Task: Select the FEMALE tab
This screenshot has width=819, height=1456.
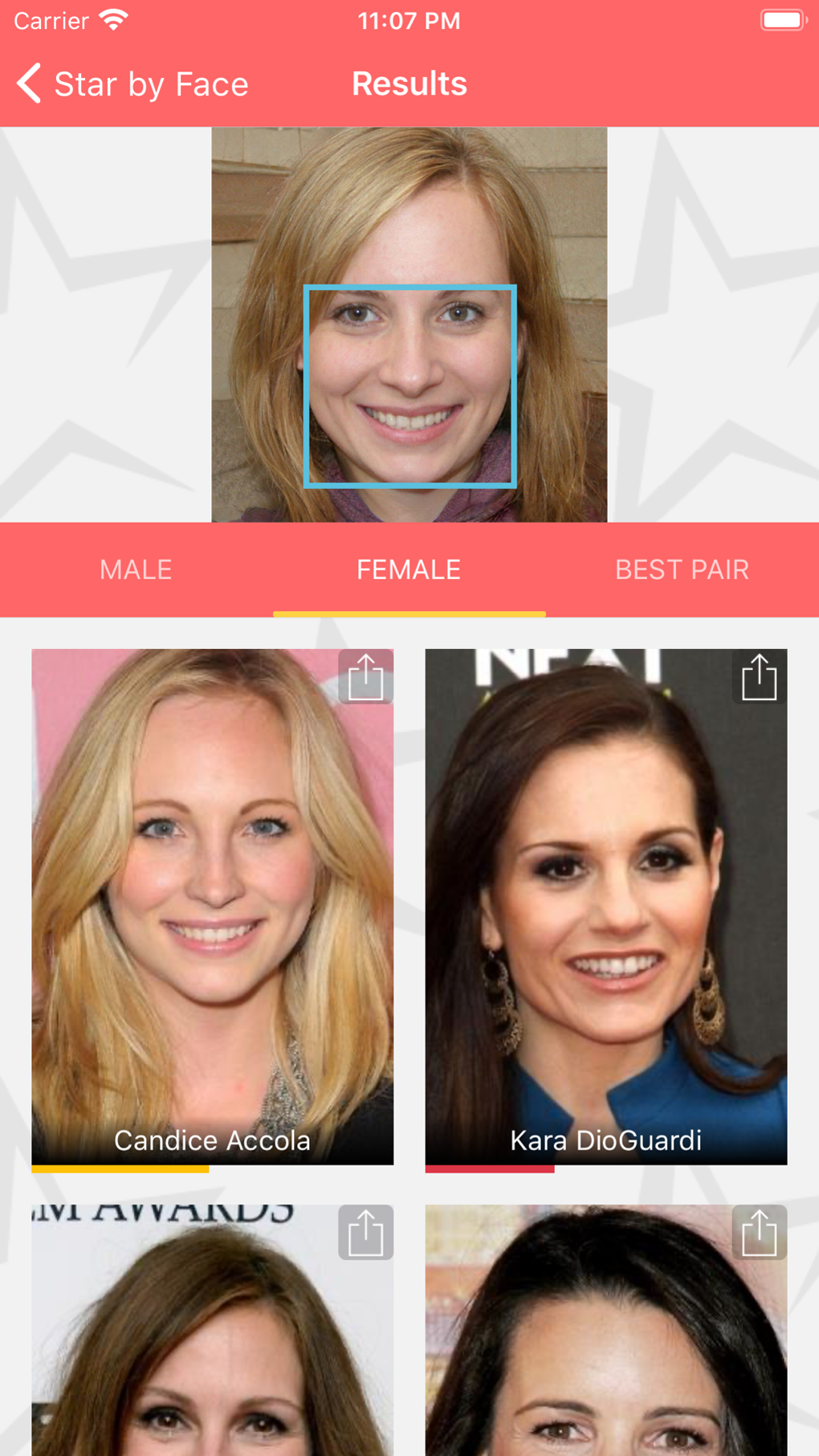Action: [409, 569]
